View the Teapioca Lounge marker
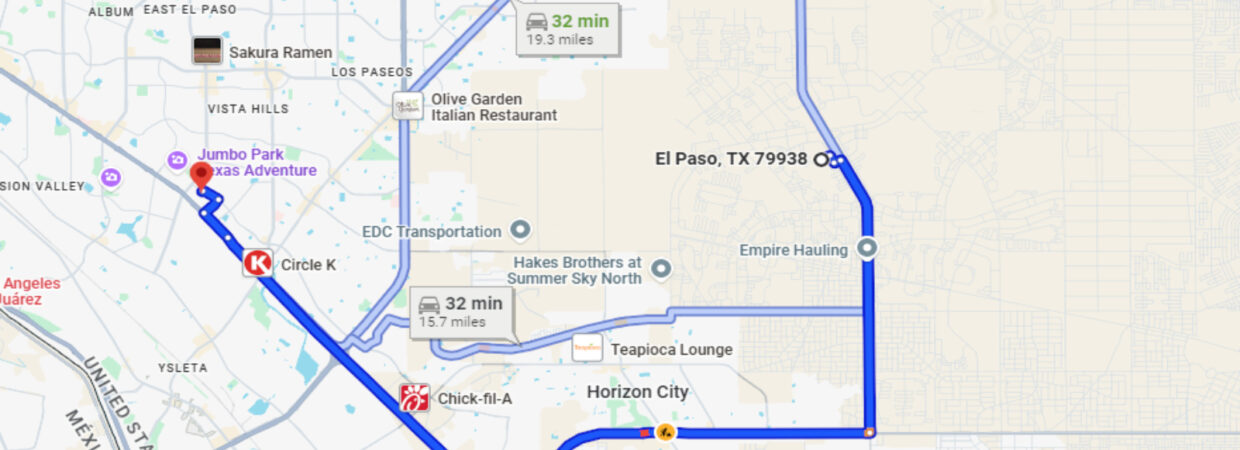The image size is (1240, 450). (x=587, y=348)
